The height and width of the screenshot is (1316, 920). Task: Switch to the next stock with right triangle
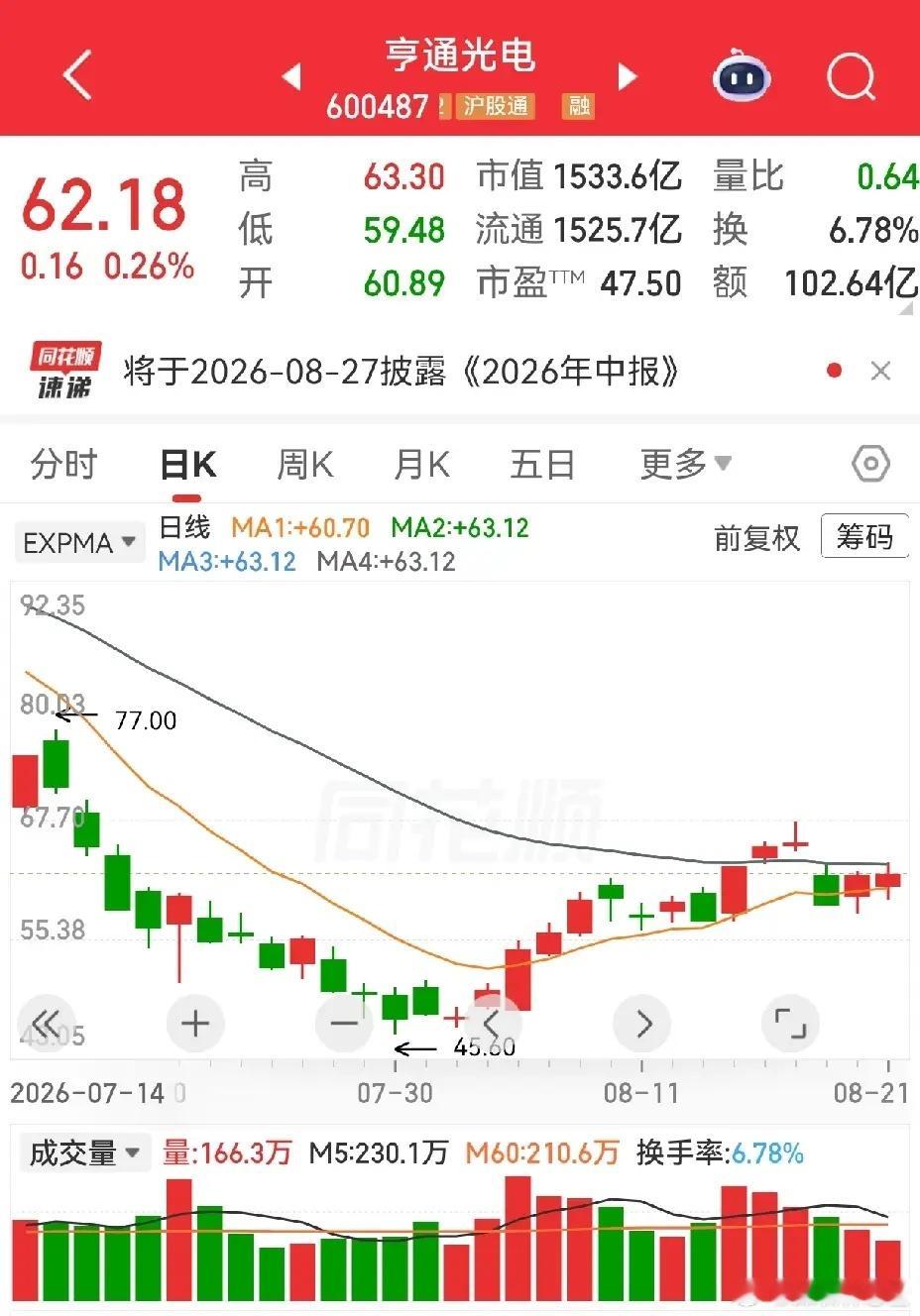628,76
